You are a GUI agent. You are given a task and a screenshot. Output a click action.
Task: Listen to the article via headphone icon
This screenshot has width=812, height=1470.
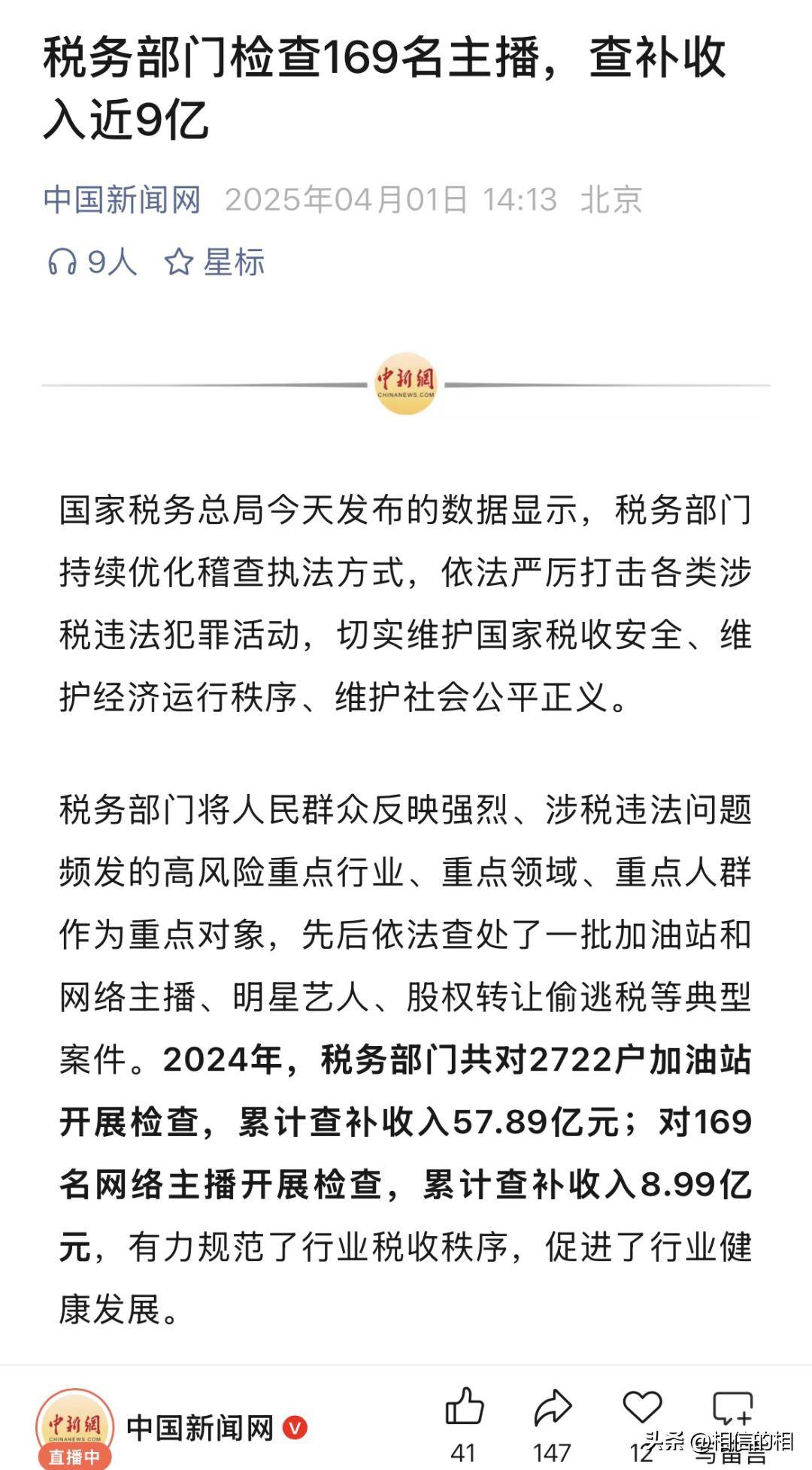point(62,262)
